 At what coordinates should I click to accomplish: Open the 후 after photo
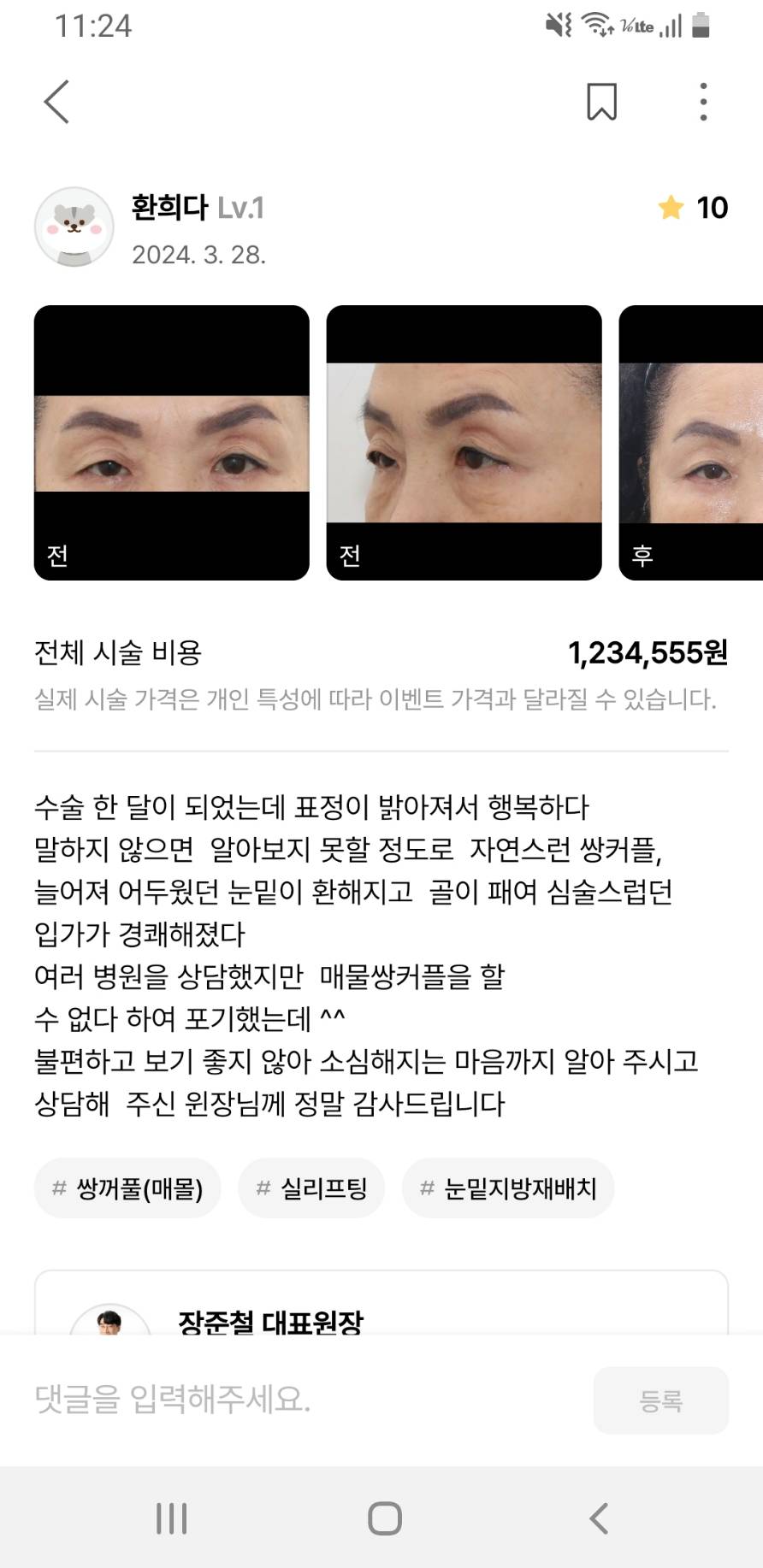click(691, 442)
